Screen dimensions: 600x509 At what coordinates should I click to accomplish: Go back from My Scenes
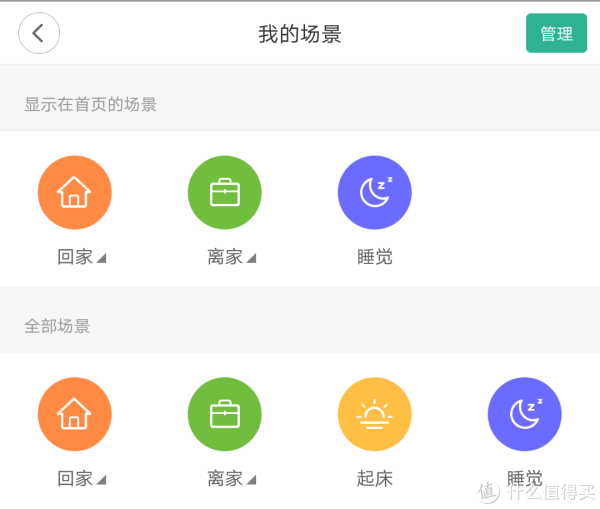point(39,33)
